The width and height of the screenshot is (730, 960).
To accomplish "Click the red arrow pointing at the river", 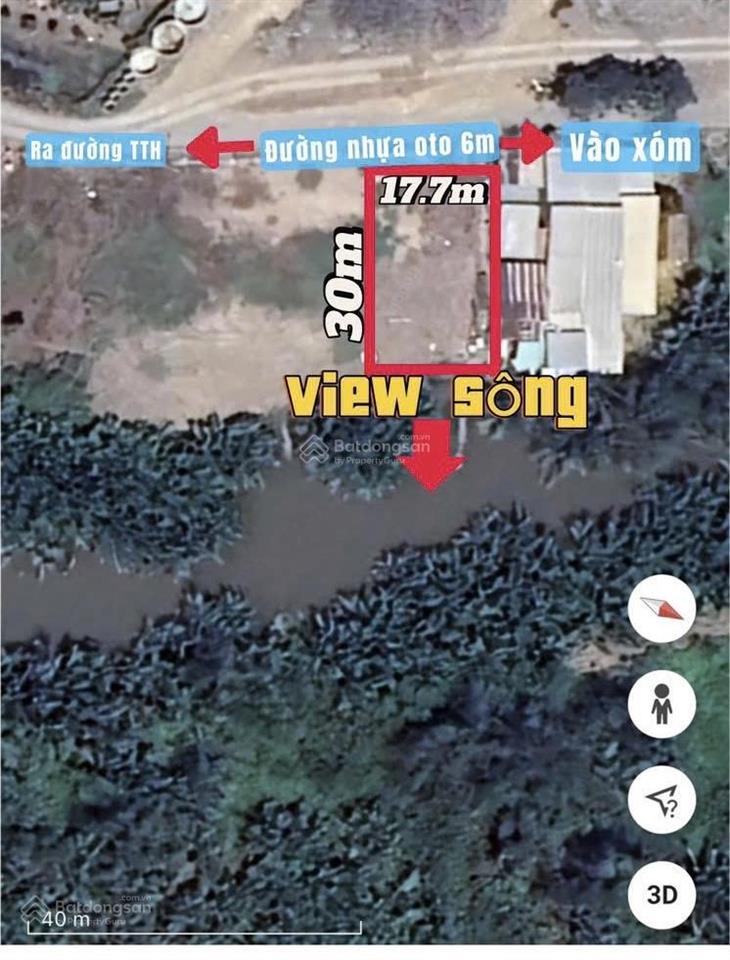I will (433, 460).
